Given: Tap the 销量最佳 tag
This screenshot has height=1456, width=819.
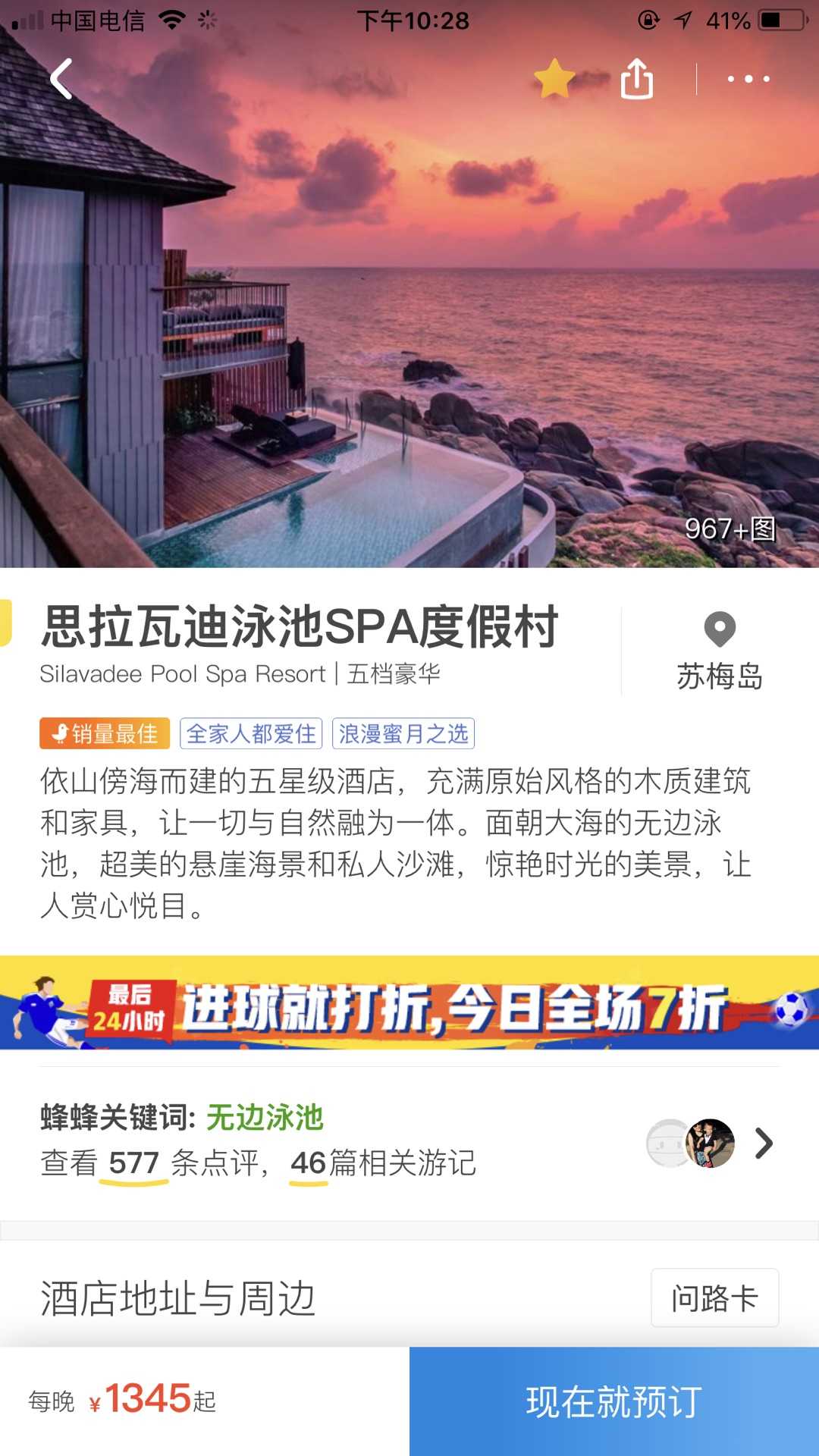Looking at the screenshot, I should tap(105, 733).
